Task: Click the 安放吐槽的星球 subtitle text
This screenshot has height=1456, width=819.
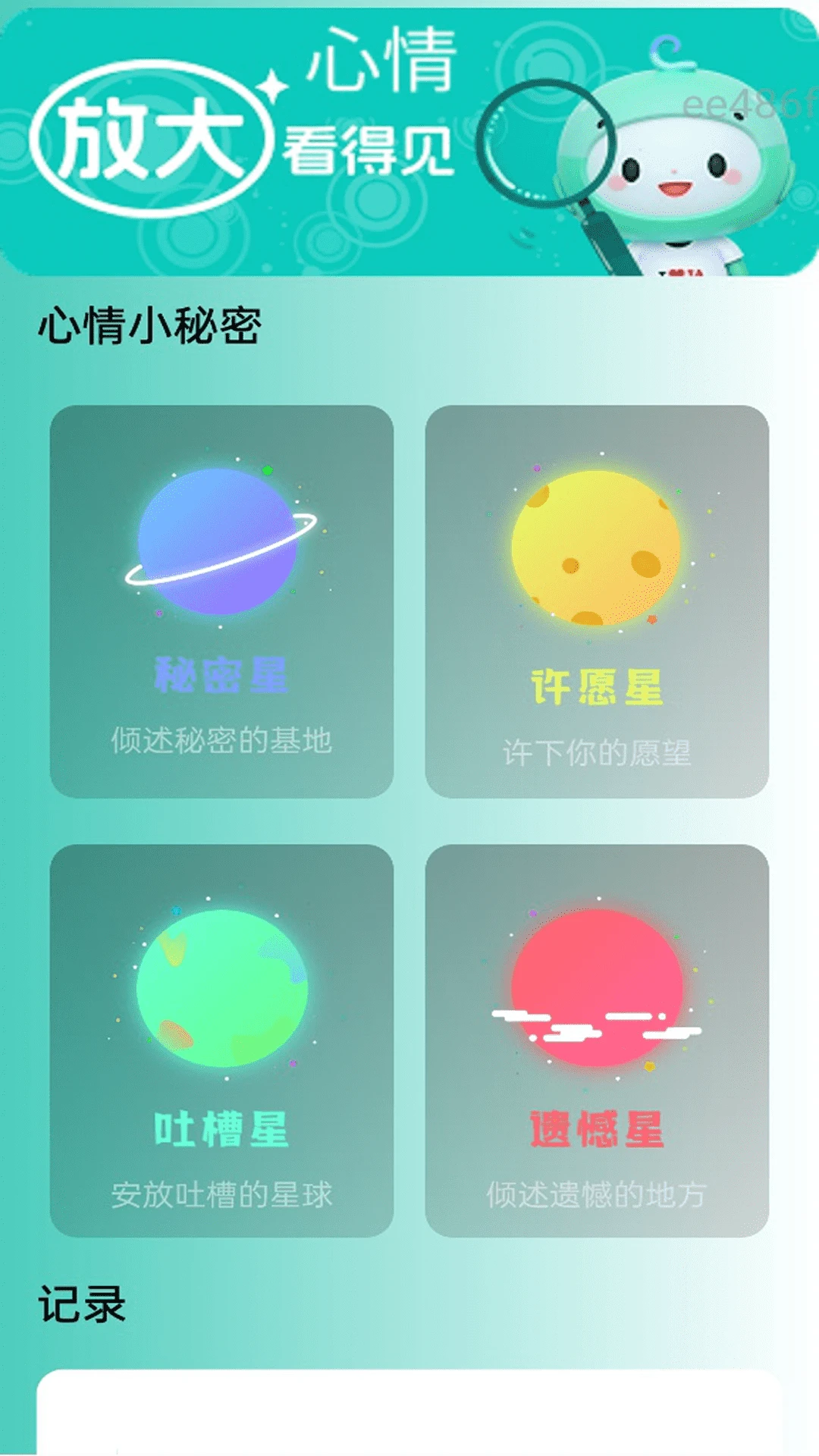Action: (x=220, y=1191)
